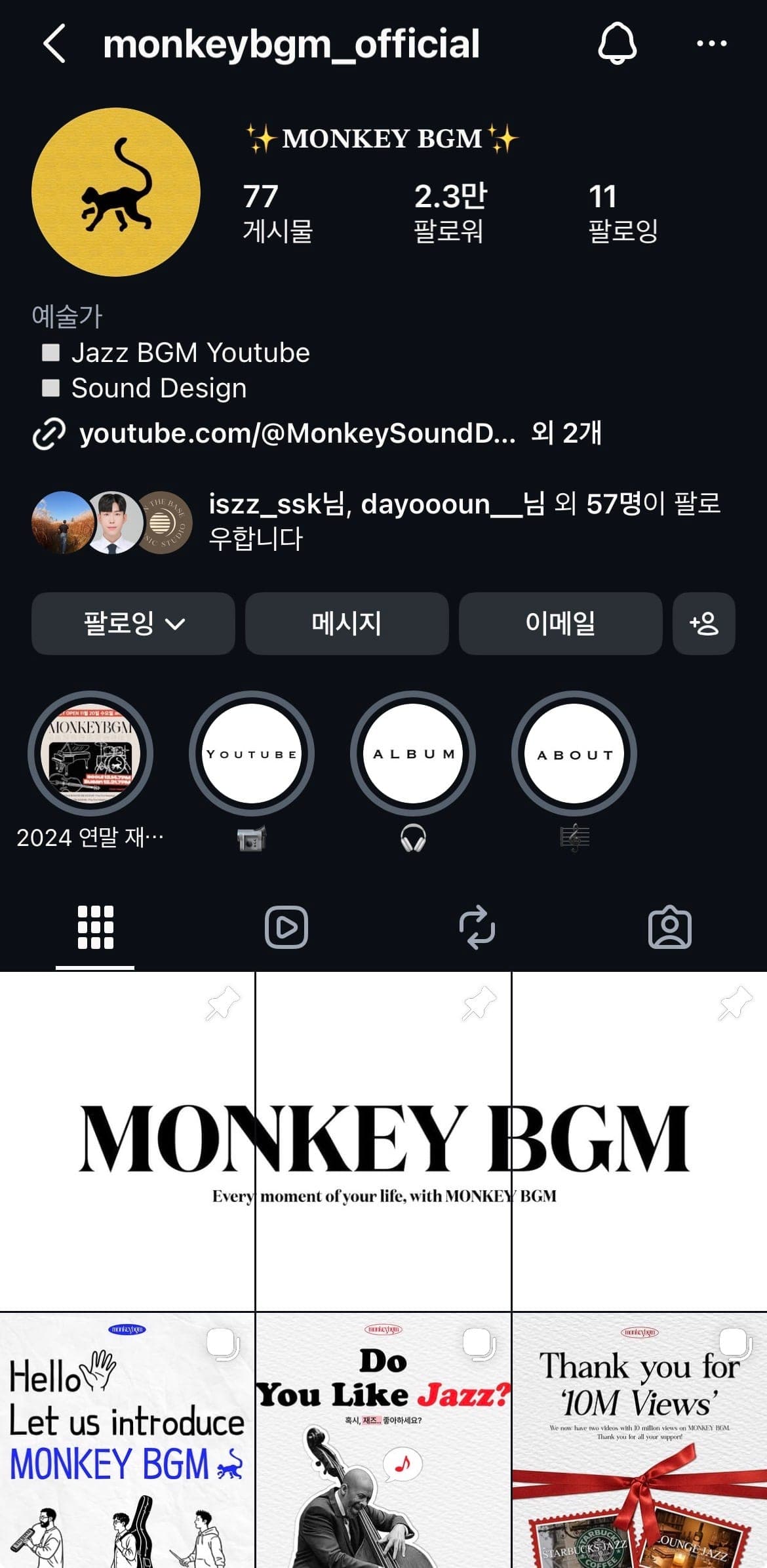767x1568 pixels.
Task: Send a message using the 메시지 button
Action: 347,624
